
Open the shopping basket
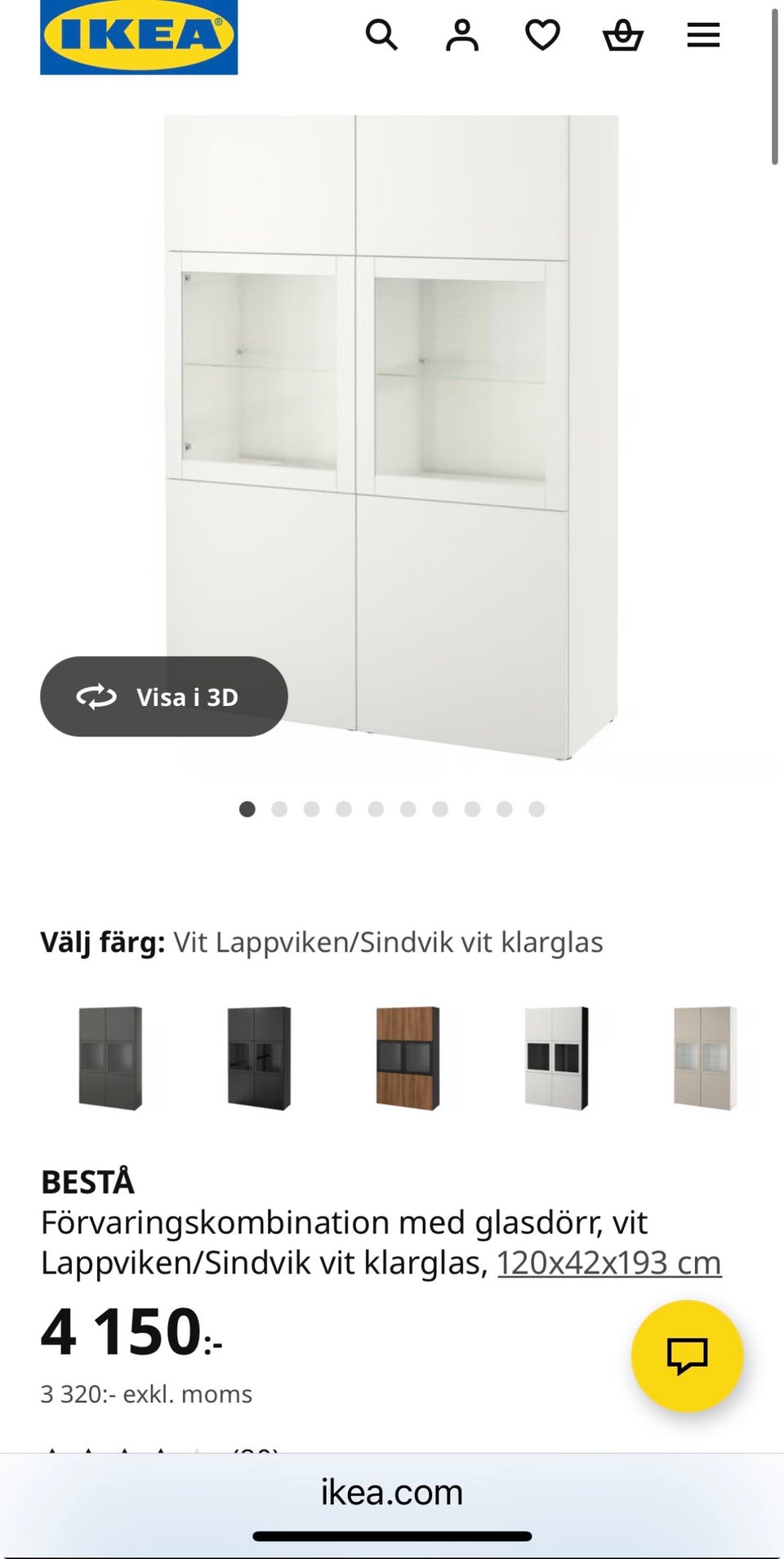coord(622,35)
